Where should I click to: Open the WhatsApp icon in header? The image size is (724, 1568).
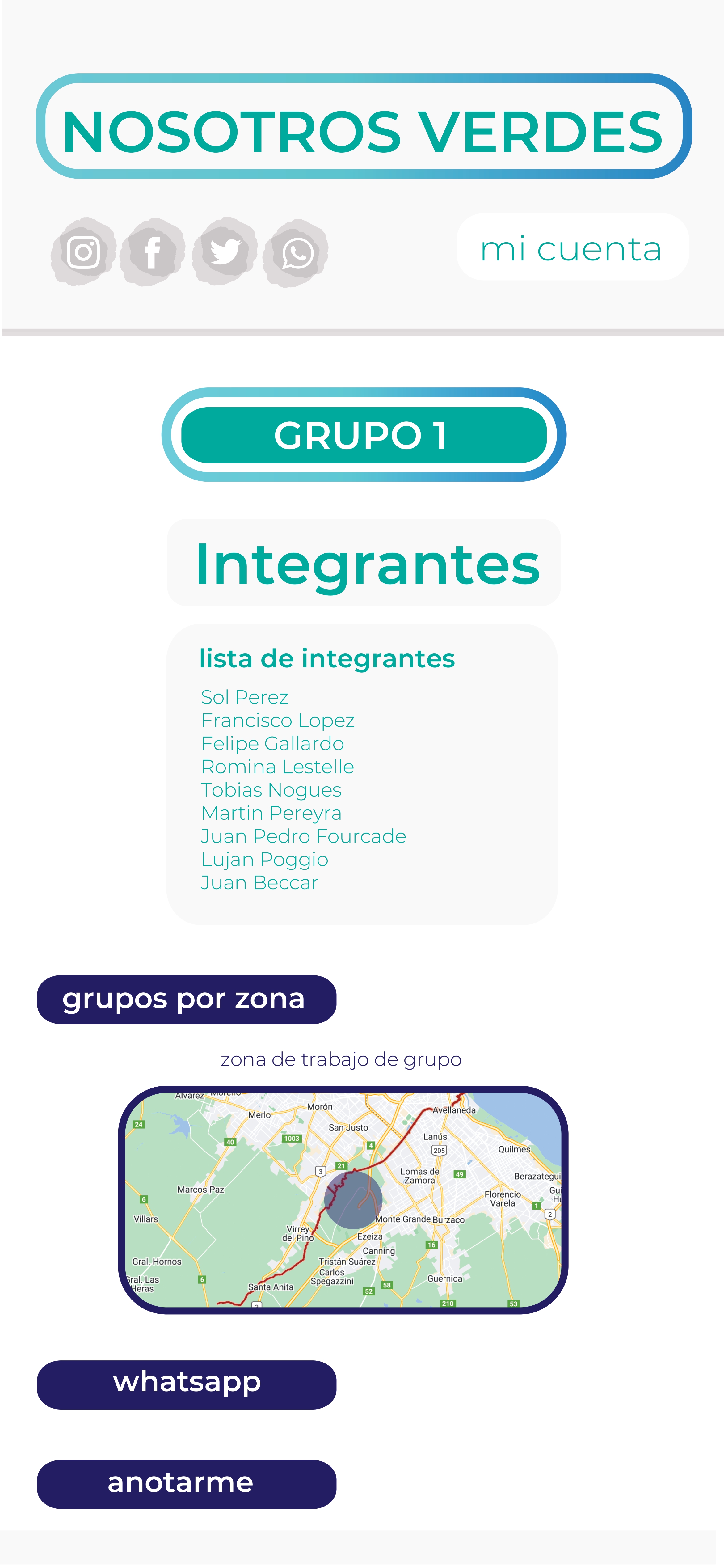[296, 253]
